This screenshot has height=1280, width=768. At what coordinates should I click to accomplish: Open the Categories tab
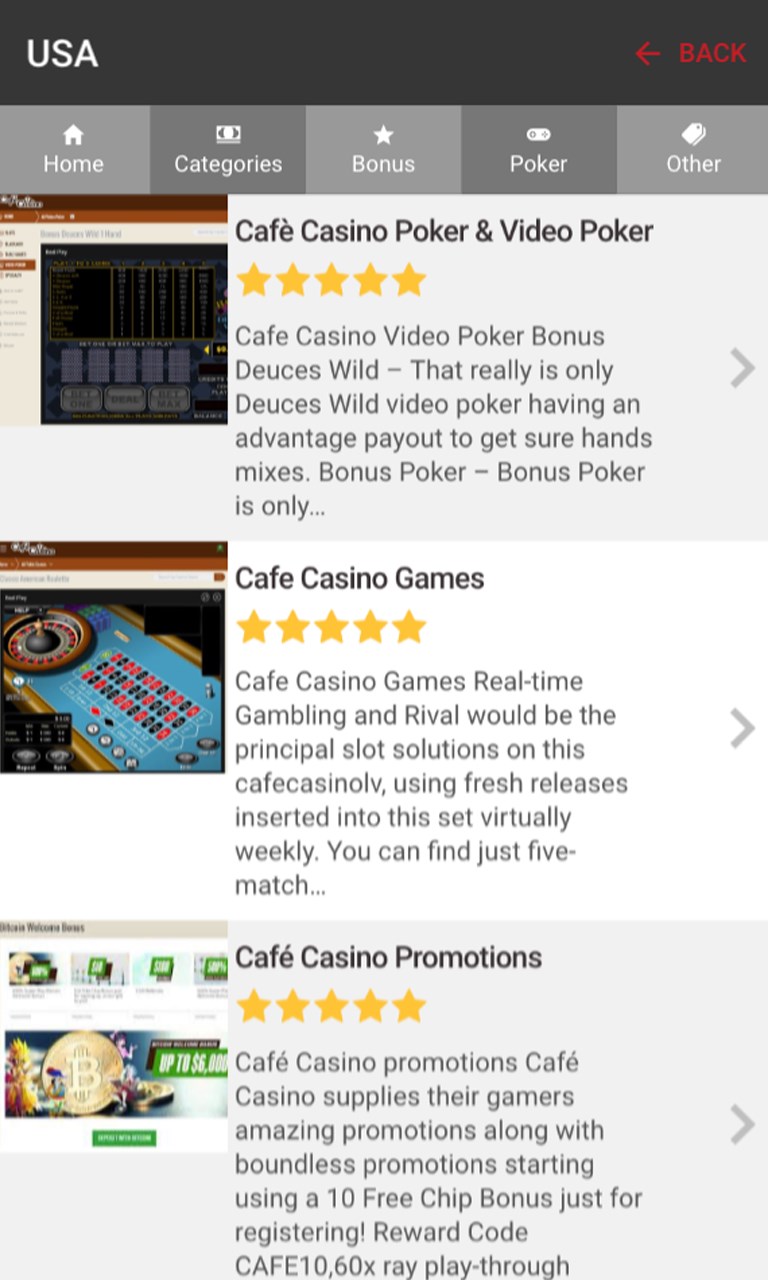coord(228,150)
